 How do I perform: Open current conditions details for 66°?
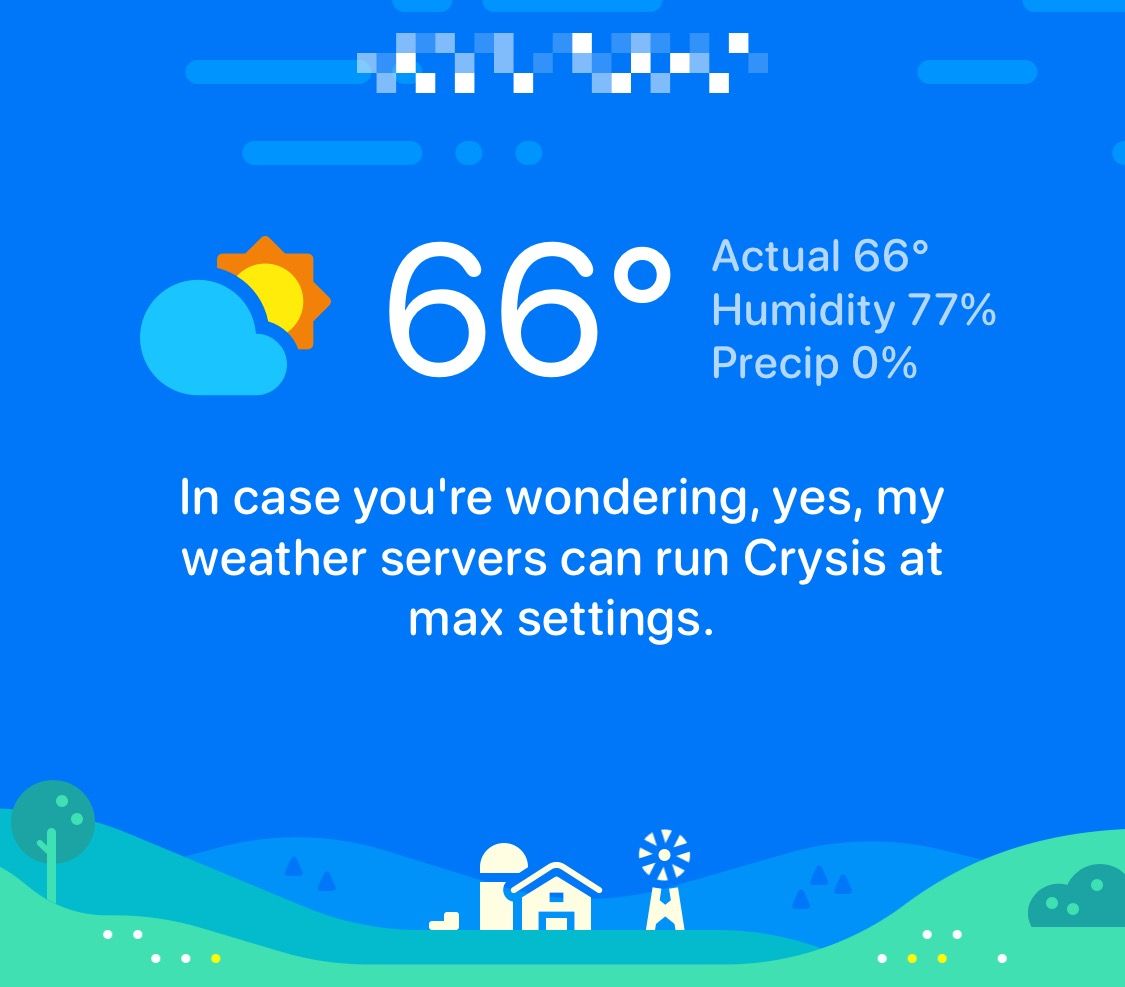[527, 310]
